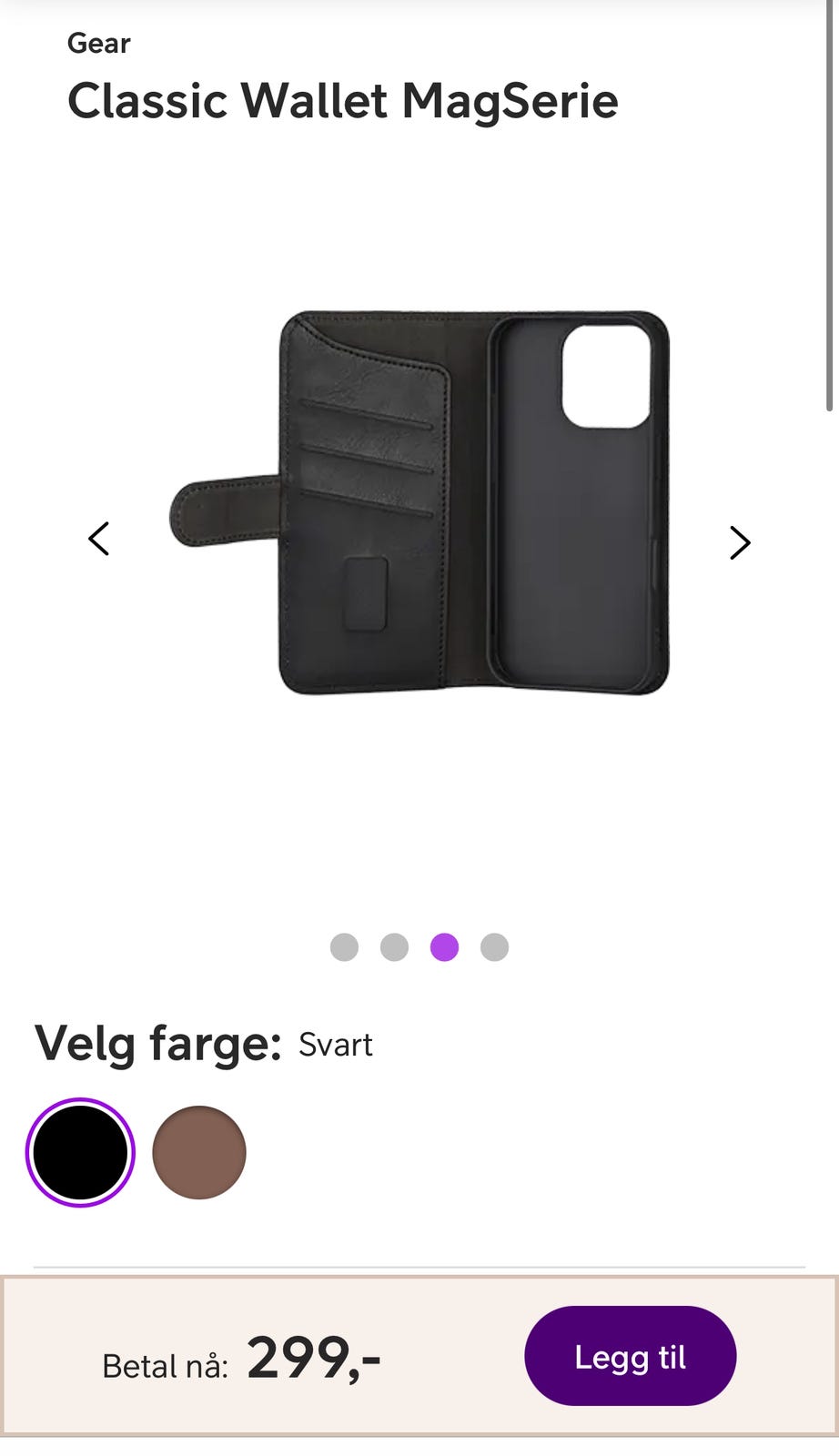Viewport: 839px width, 1456px height.
Task: Tap Legg til to add item
Action: click(631, 1356)
